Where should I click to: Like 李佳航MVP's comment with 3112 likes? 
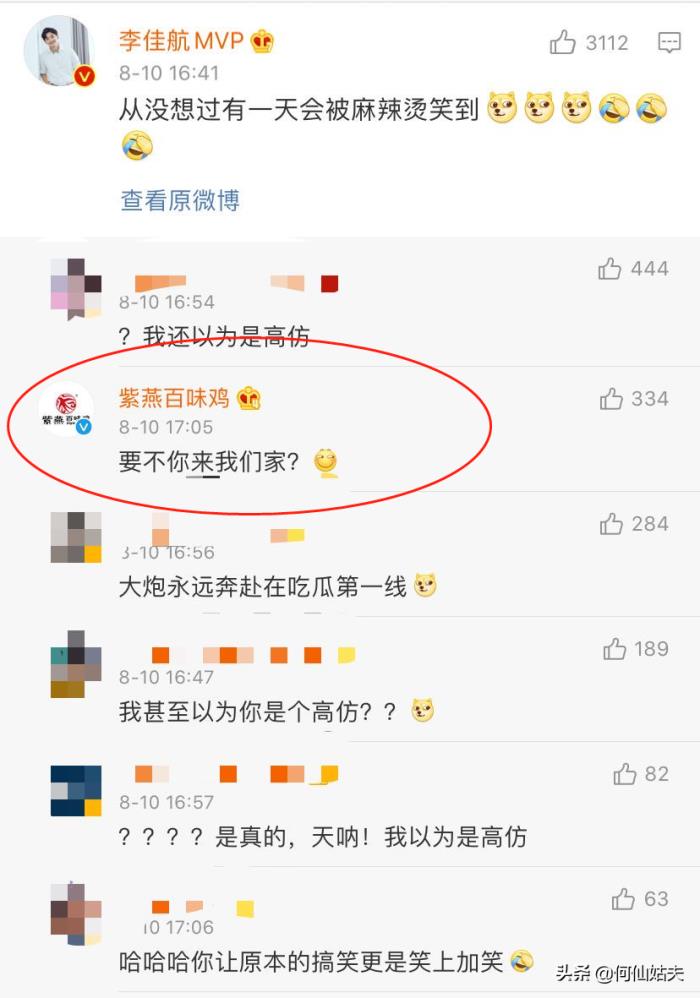click(563, 42)
